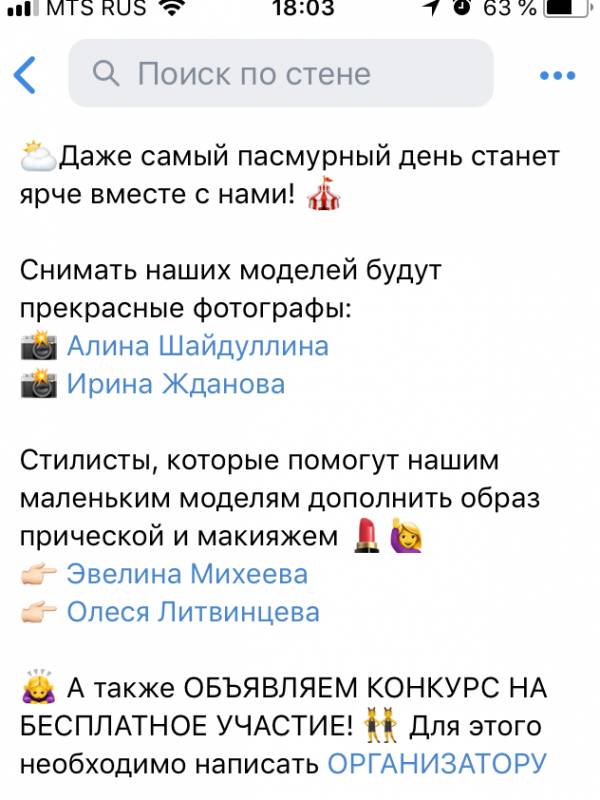Go back with the arrow icon

click(x=25, y=75)
